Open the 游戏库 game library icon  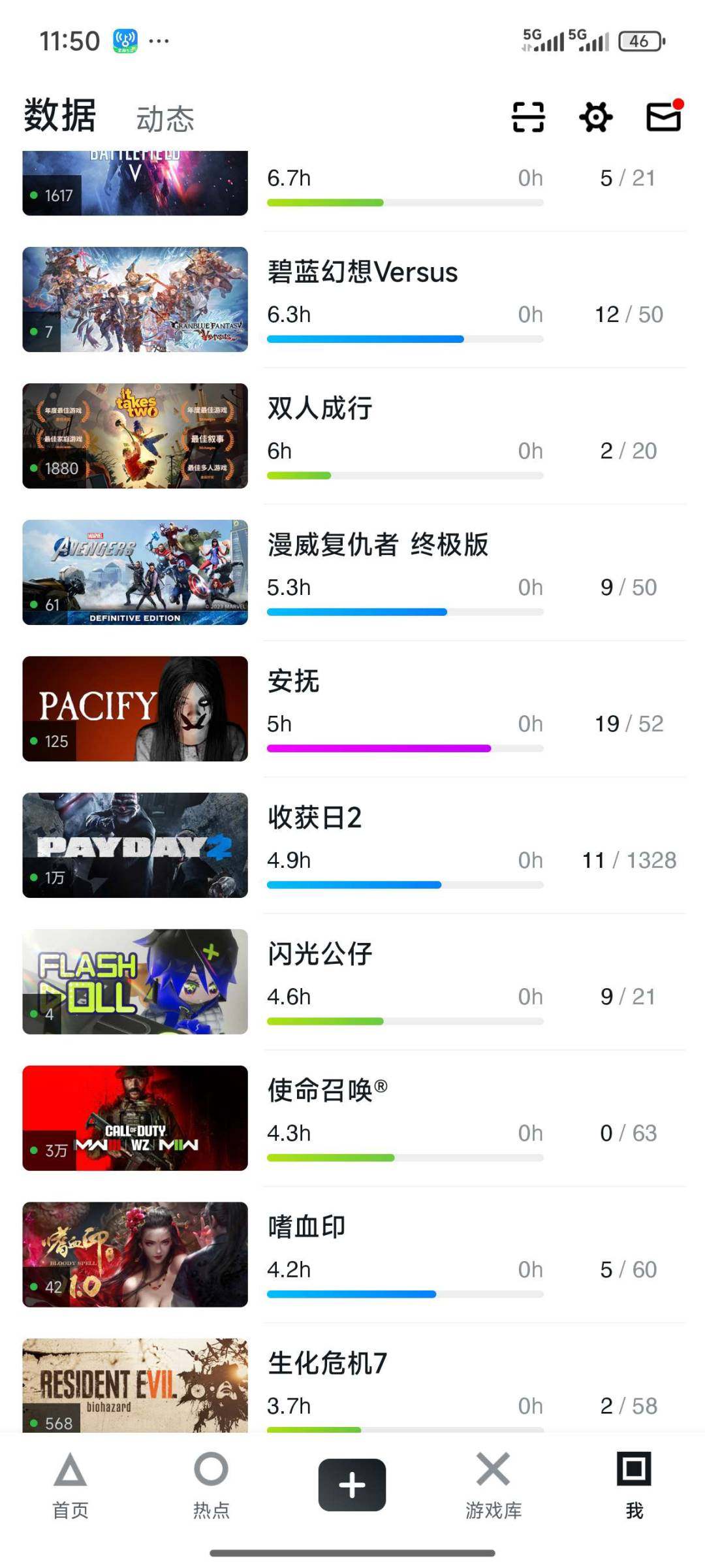coord(493,1496)
